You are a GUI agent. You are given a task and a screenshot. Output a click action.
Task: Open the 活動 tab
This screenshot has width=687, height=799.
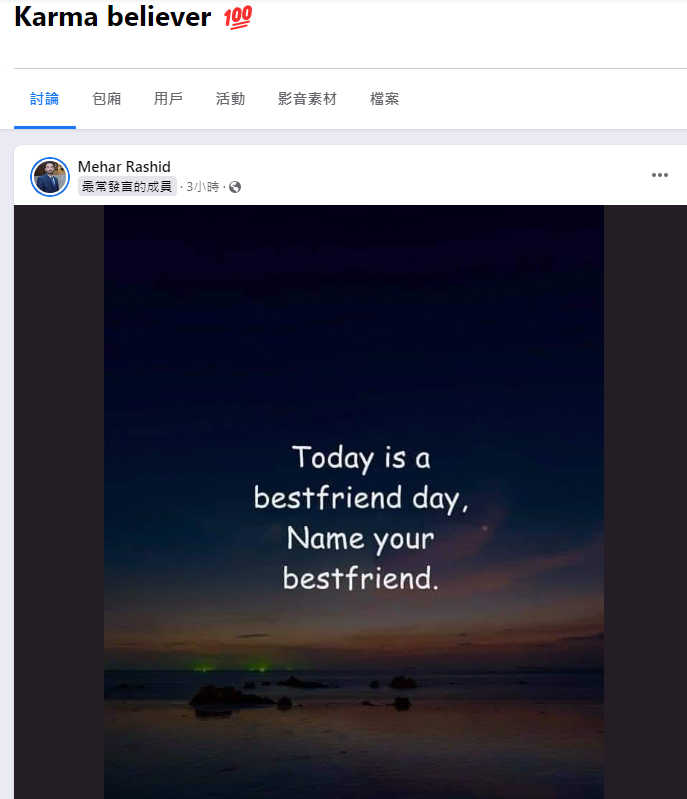pyautogui.click(x=230, y=99)
